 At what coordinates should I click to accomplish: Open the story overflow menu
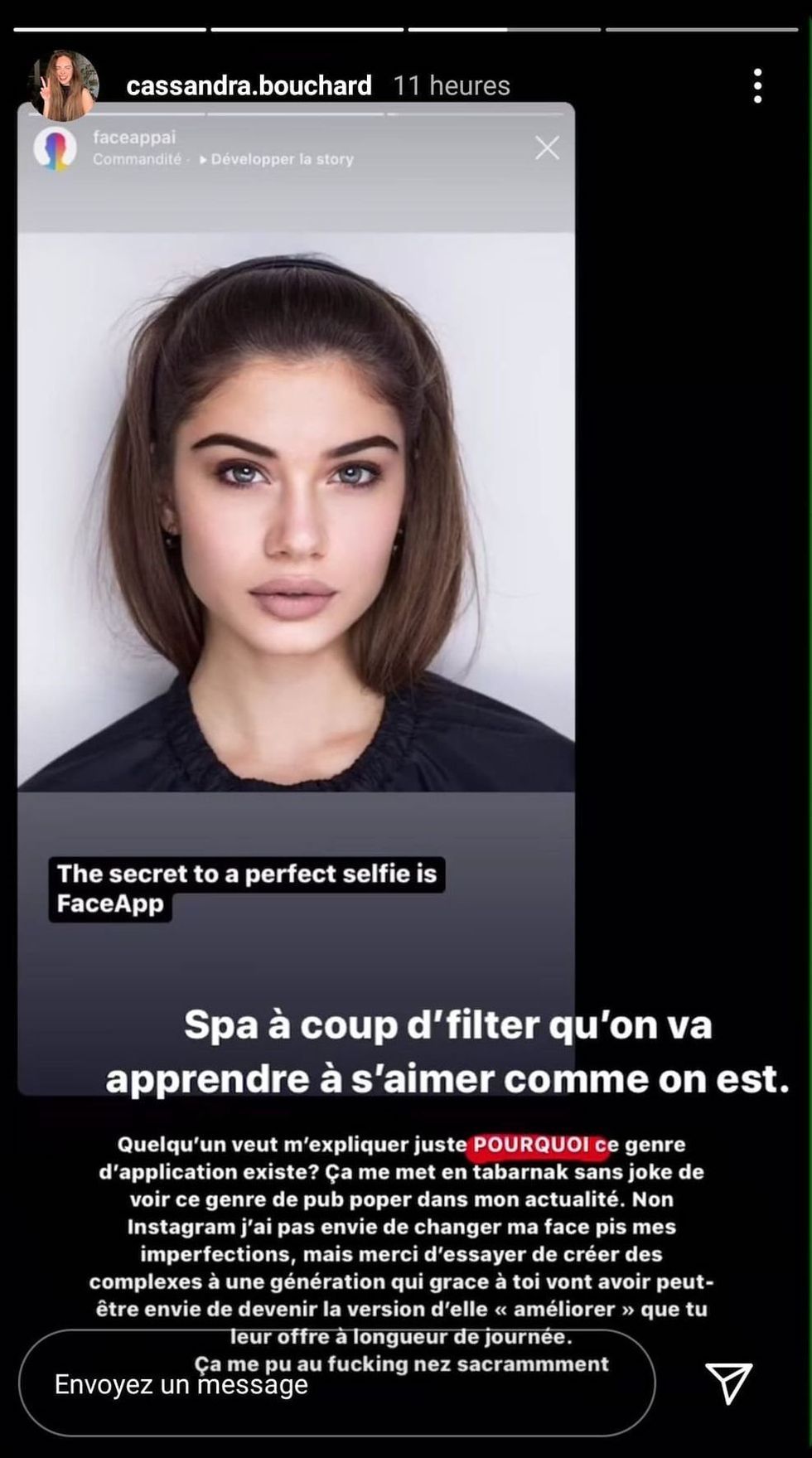(757, 86)
